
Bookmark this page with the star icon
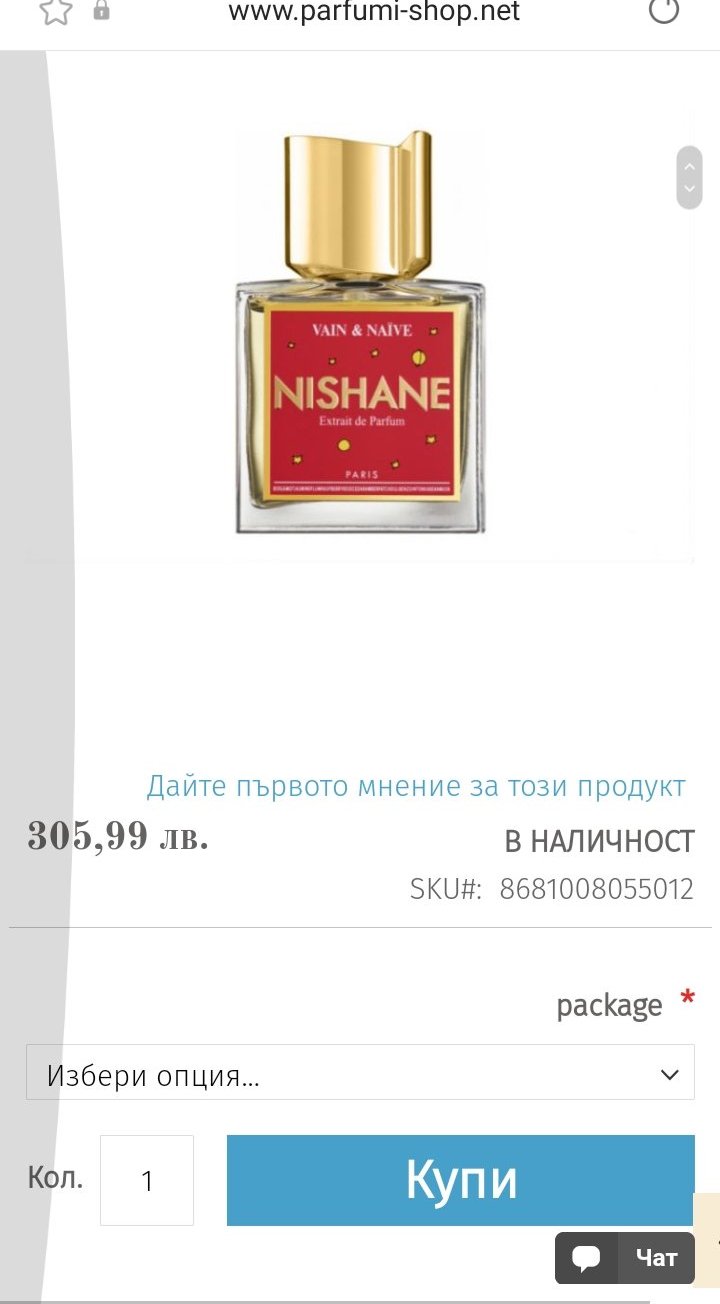(x=56, y=11)
